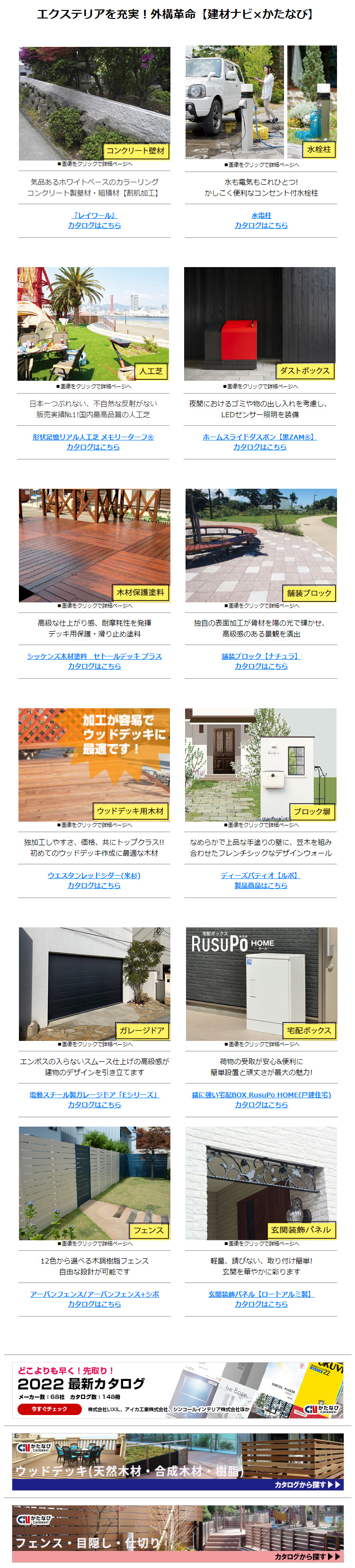The width and height of the screenshot is (355, 1568).
Task: Open the メモリーターフ artificial grass catalog link
Action: click(x=93, y=437)
